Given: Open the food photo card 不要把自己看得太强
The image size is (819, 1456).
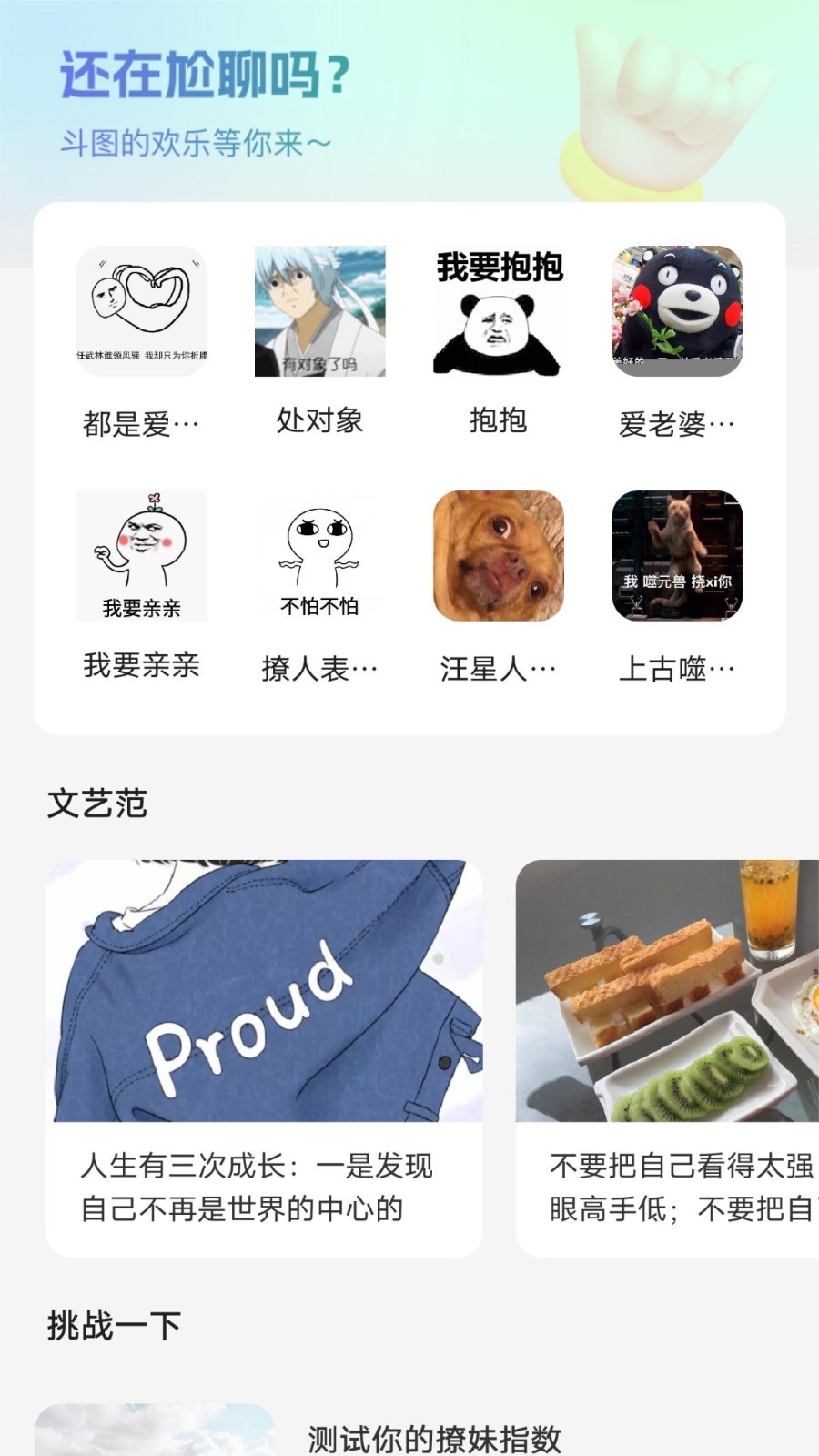Looking at the screenshot, I should click(667, 1058).
